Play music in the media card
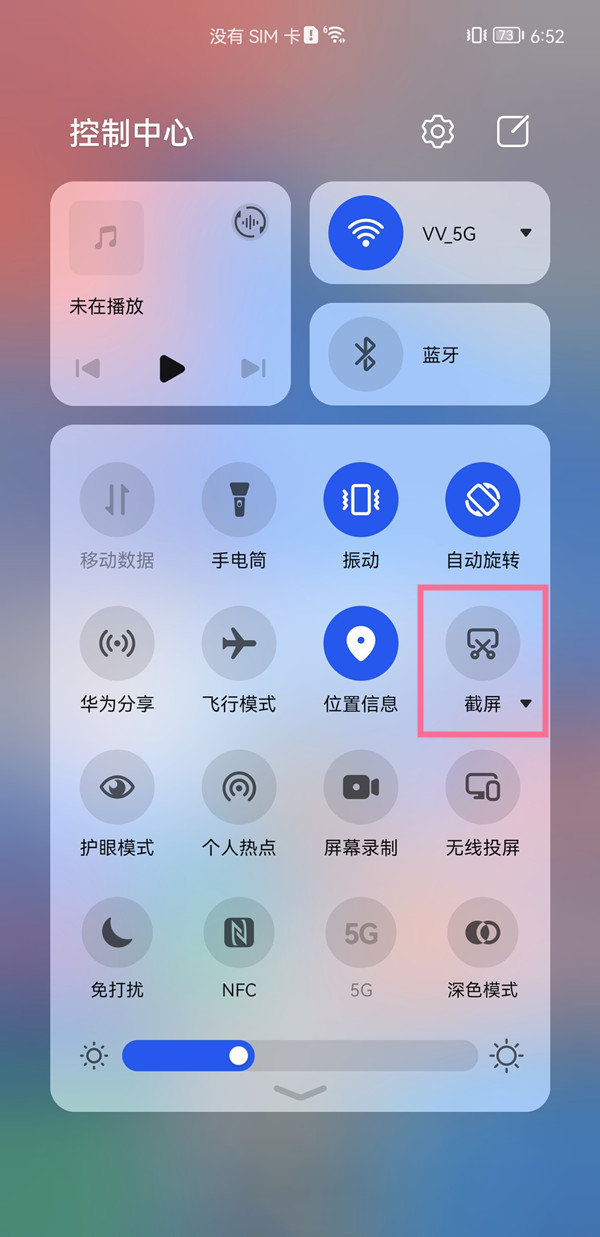Image resolution: width=600 pixels, height=1237 pixels. click(171, 368)
